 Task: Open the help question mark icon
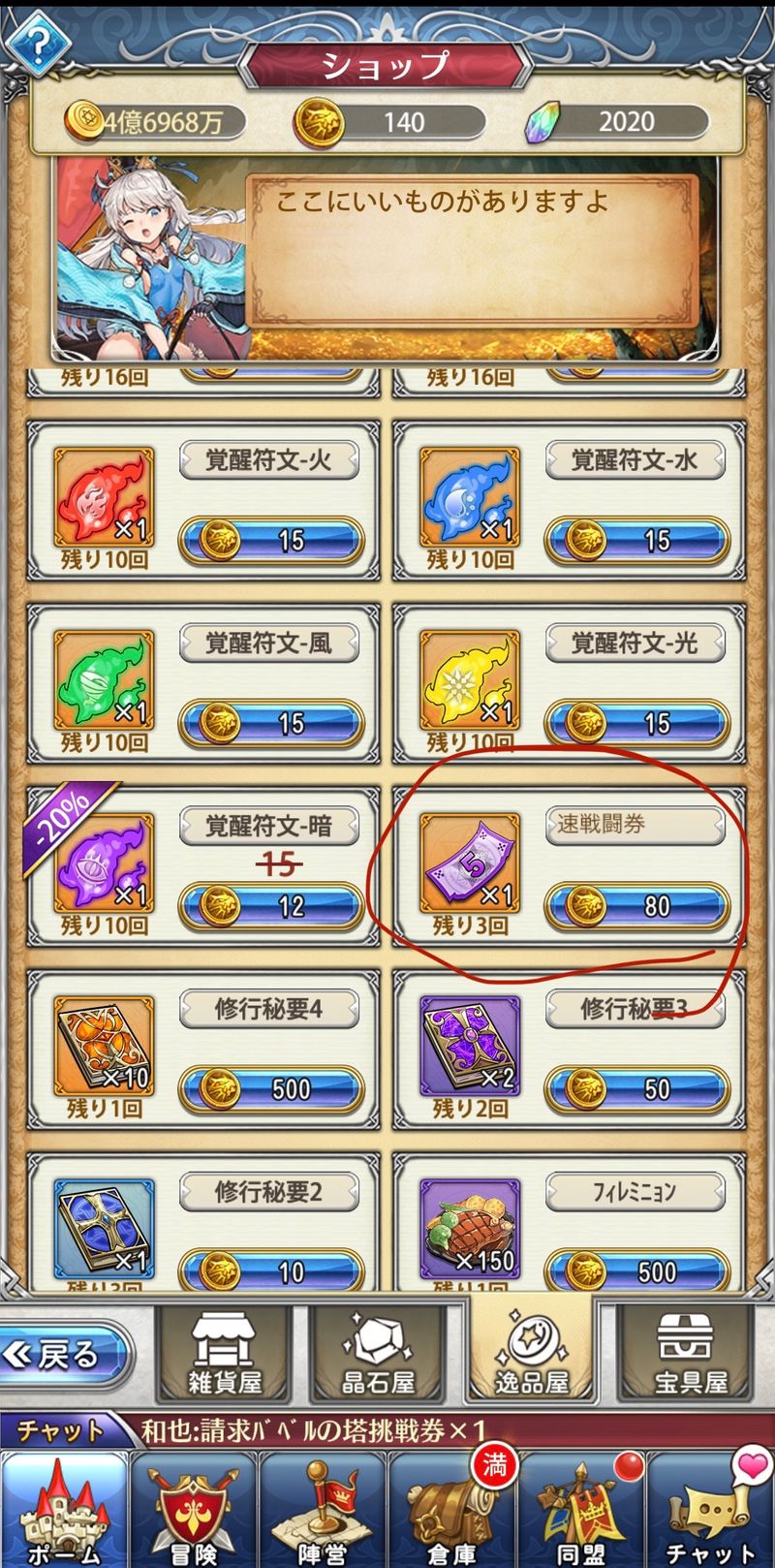point(35,42)
